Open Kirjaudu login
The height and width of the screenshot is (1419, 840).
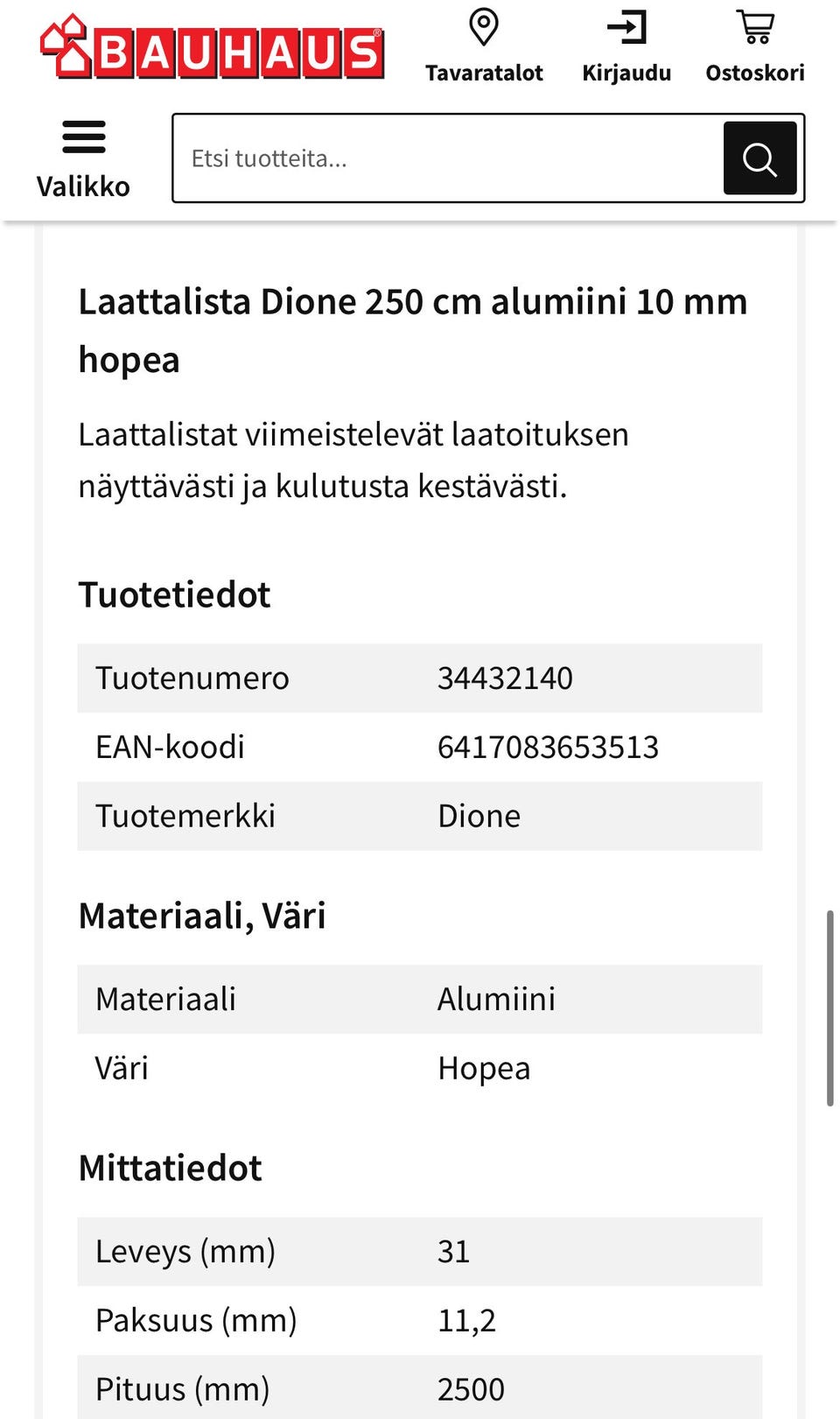pos(626,46)
